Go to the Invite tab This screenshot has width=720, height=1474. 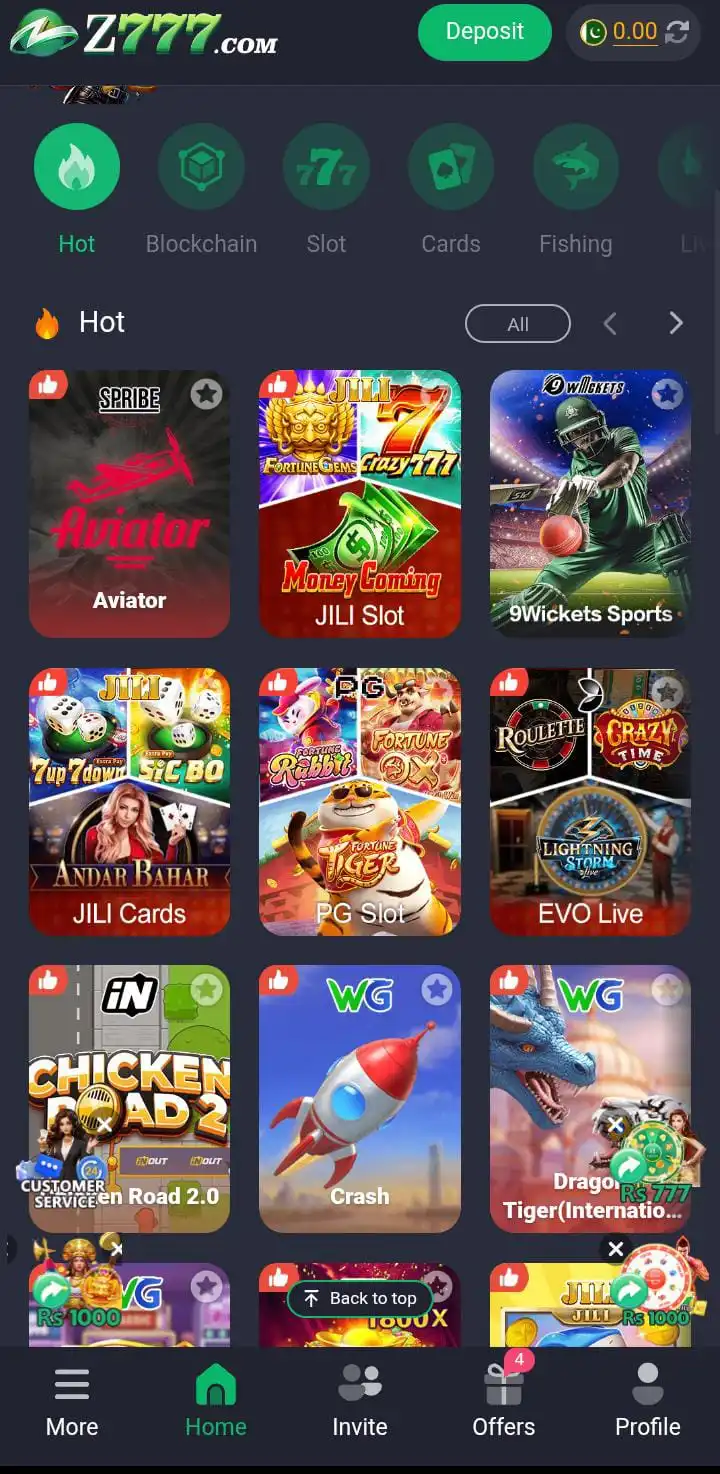(360, 1401)
